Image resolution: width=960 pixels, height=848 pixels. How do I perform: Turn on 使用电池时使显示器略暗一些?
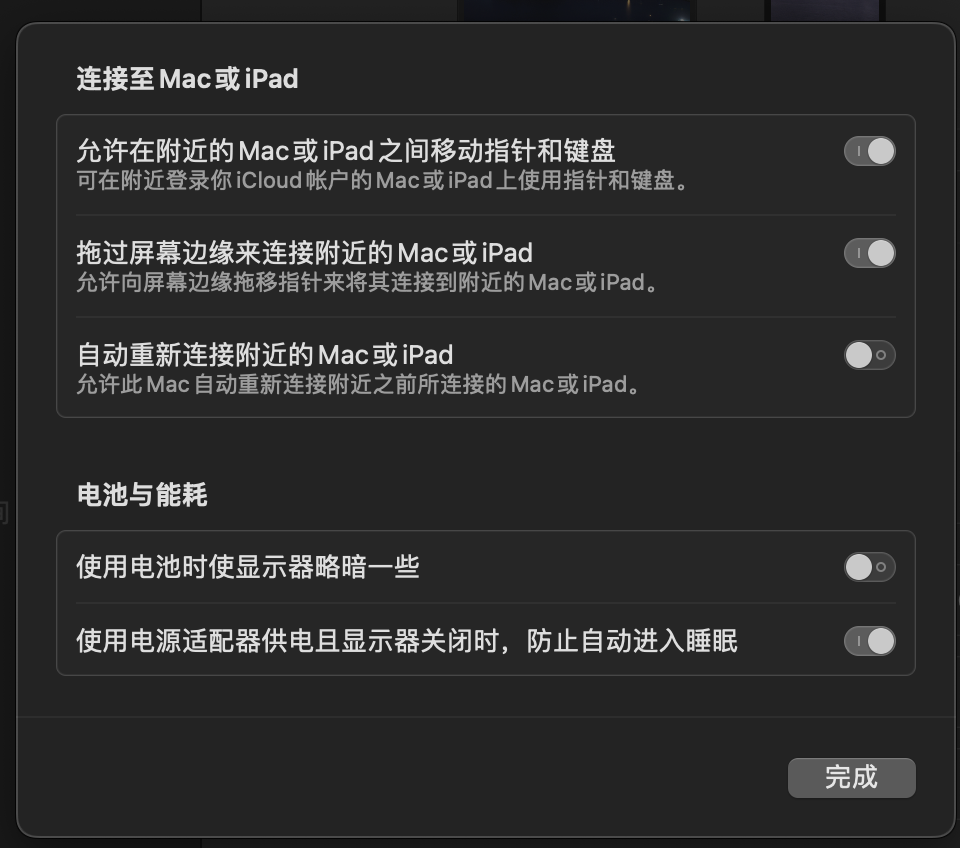click(x=869, y=567)
